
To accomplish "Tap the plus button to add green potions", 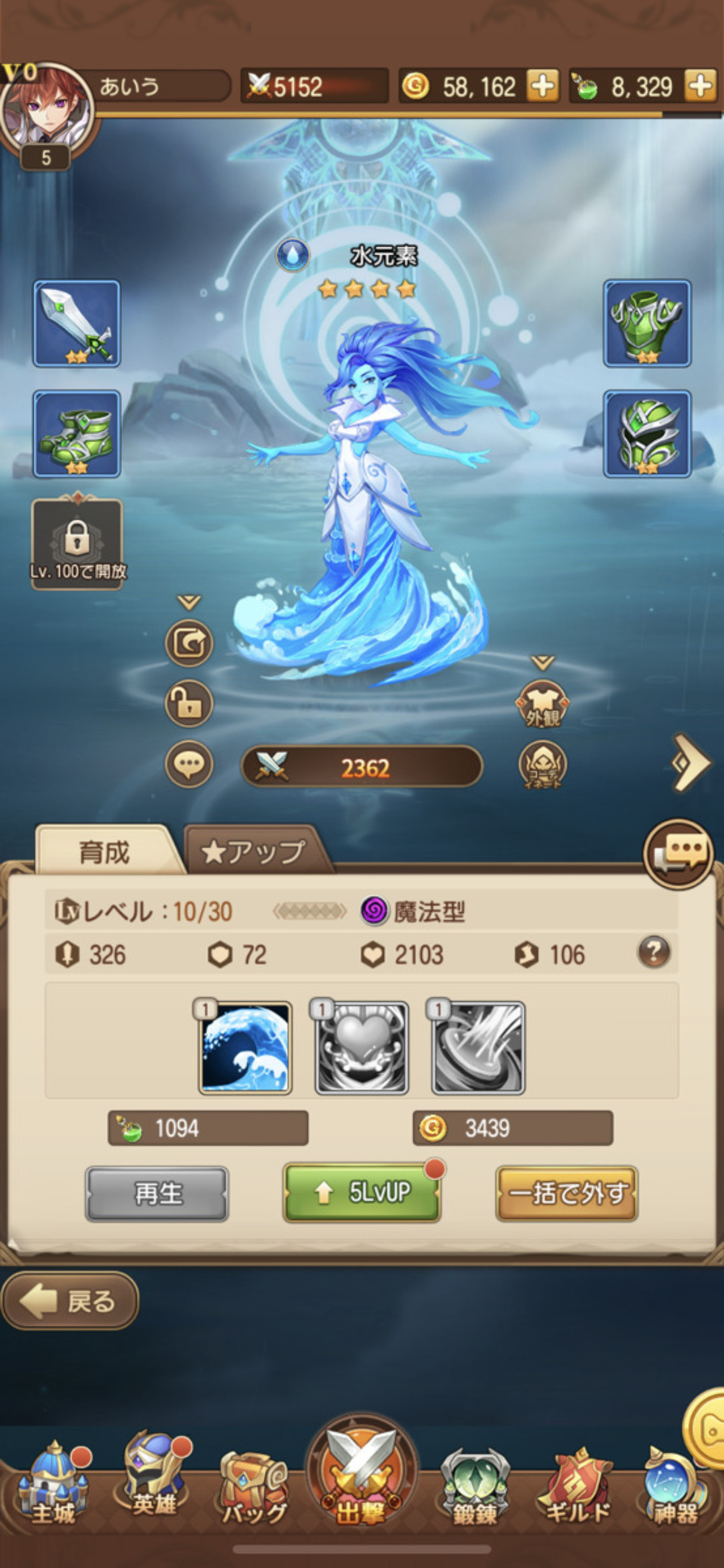I will [x=701, y=86].
